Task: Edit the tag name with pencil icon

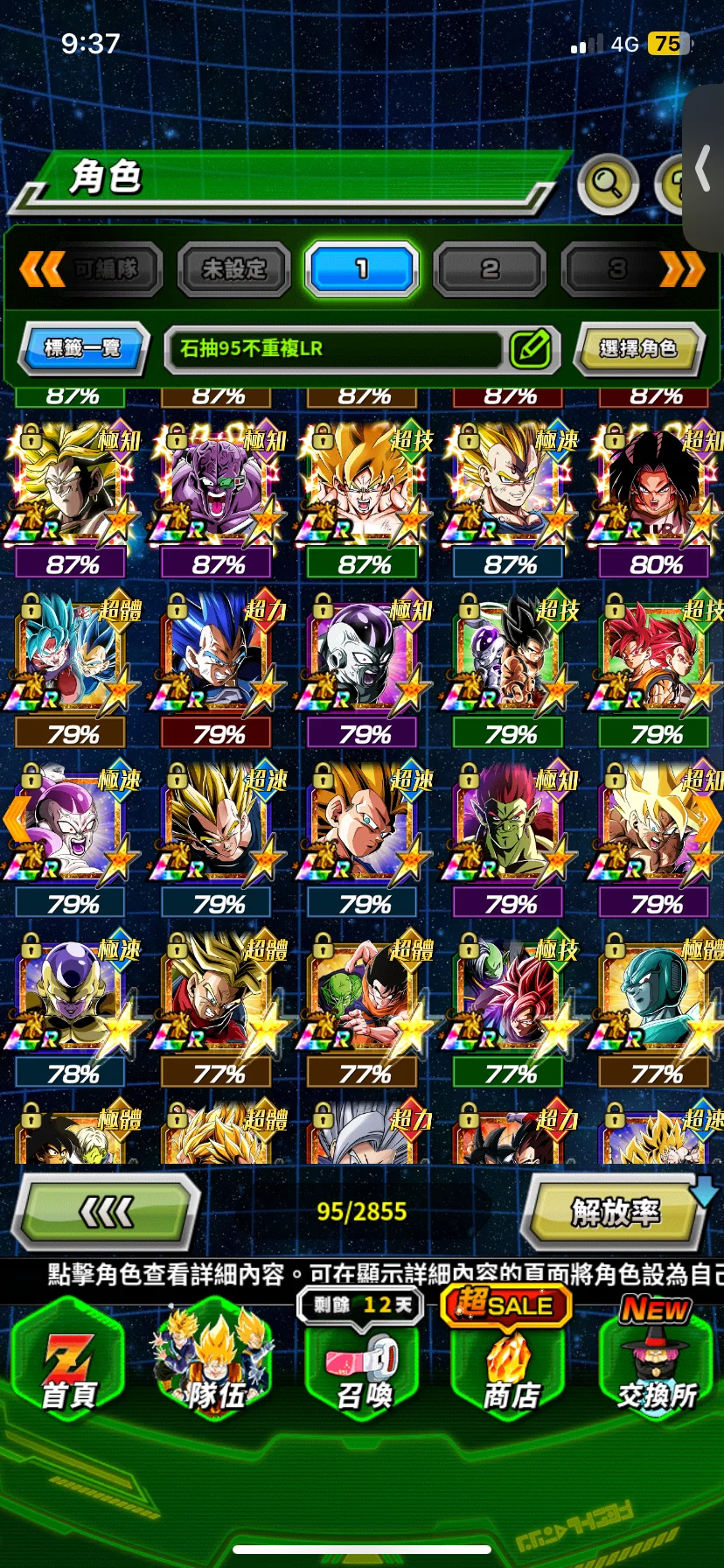Action: point(530,349)
